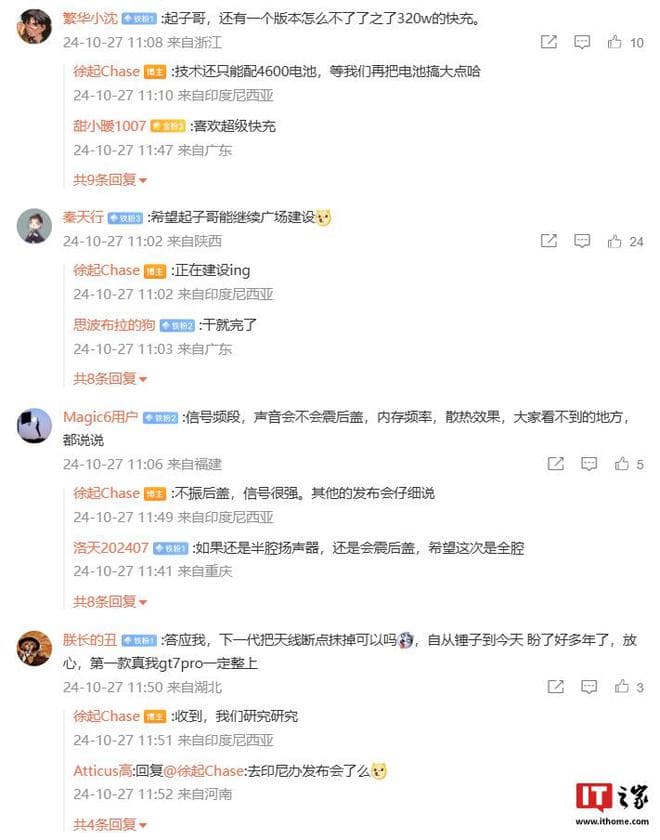Open 洛天202407's profile page
Screen dimensions: 660x840
click(x=111, y=548)
